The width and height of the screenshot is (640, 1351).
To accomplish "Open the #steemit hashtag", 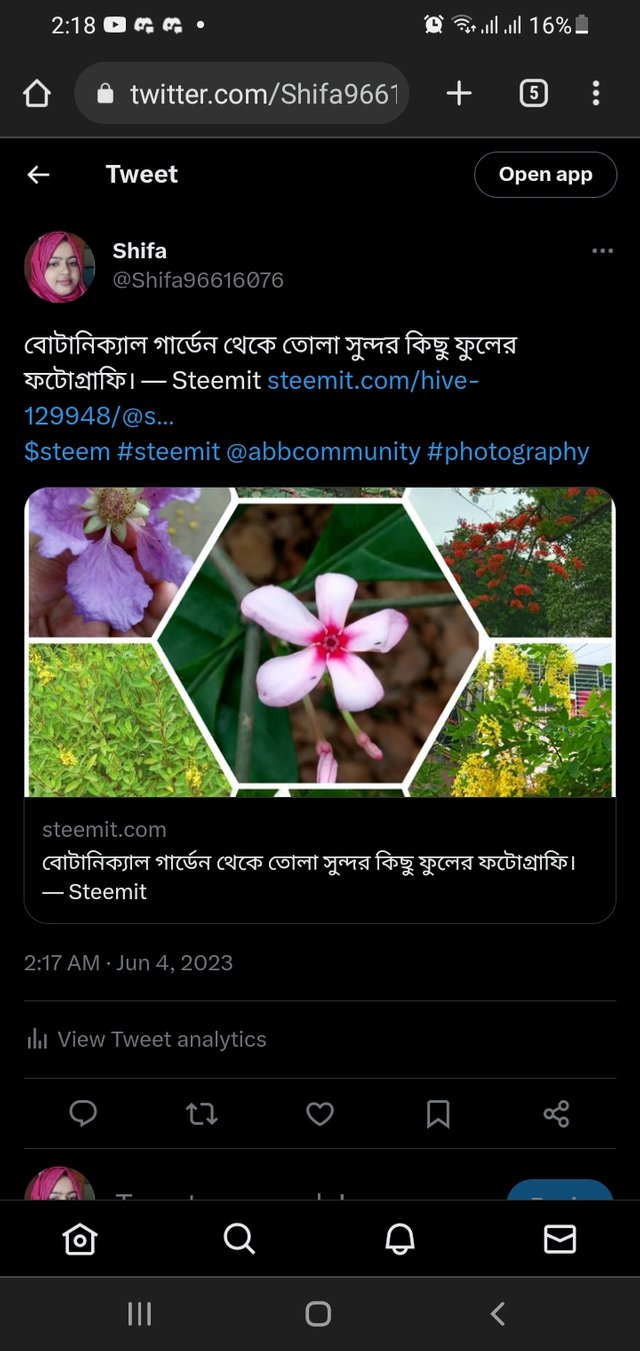I will [x=168, y=452].
